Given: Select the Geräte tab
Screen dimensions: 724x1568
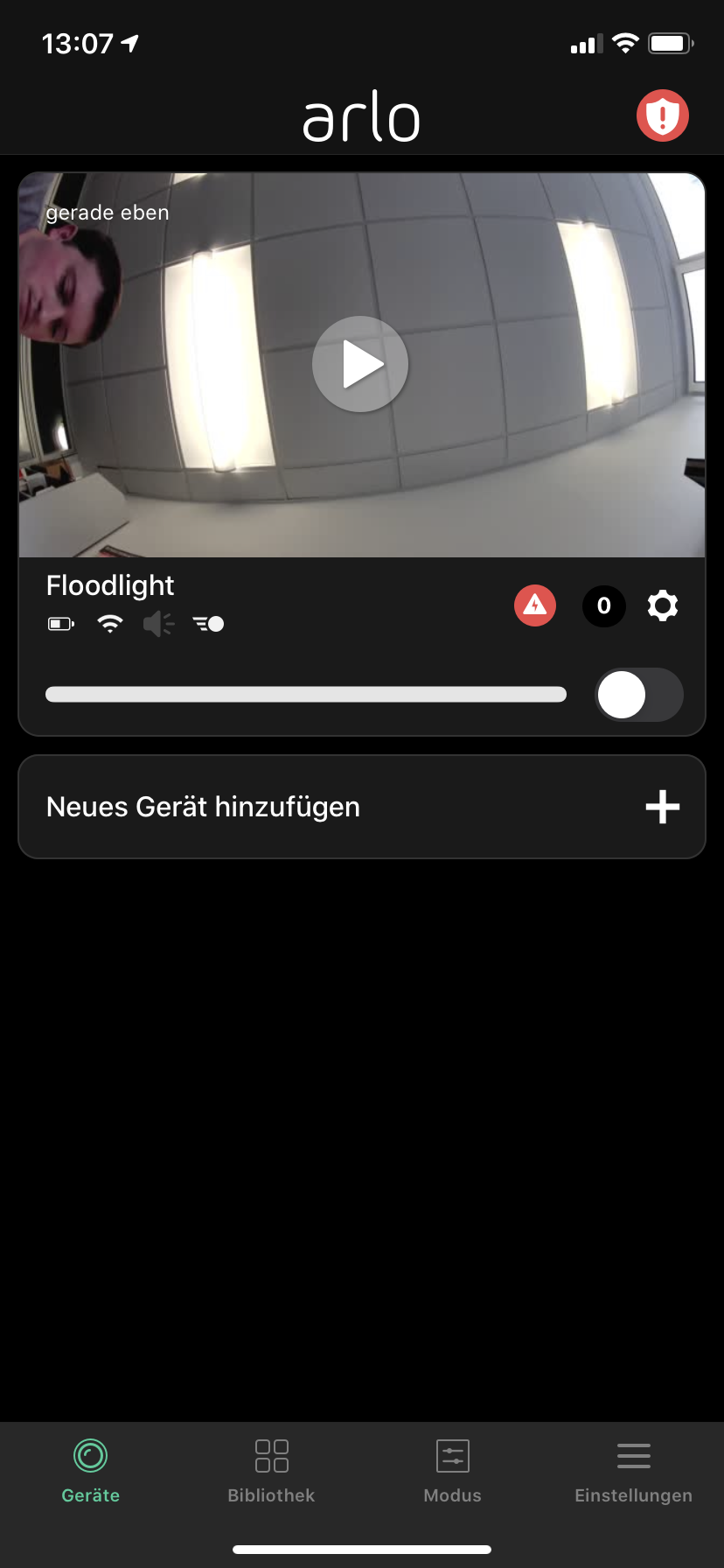Looking at the screenshot, I should point(91,1472).
